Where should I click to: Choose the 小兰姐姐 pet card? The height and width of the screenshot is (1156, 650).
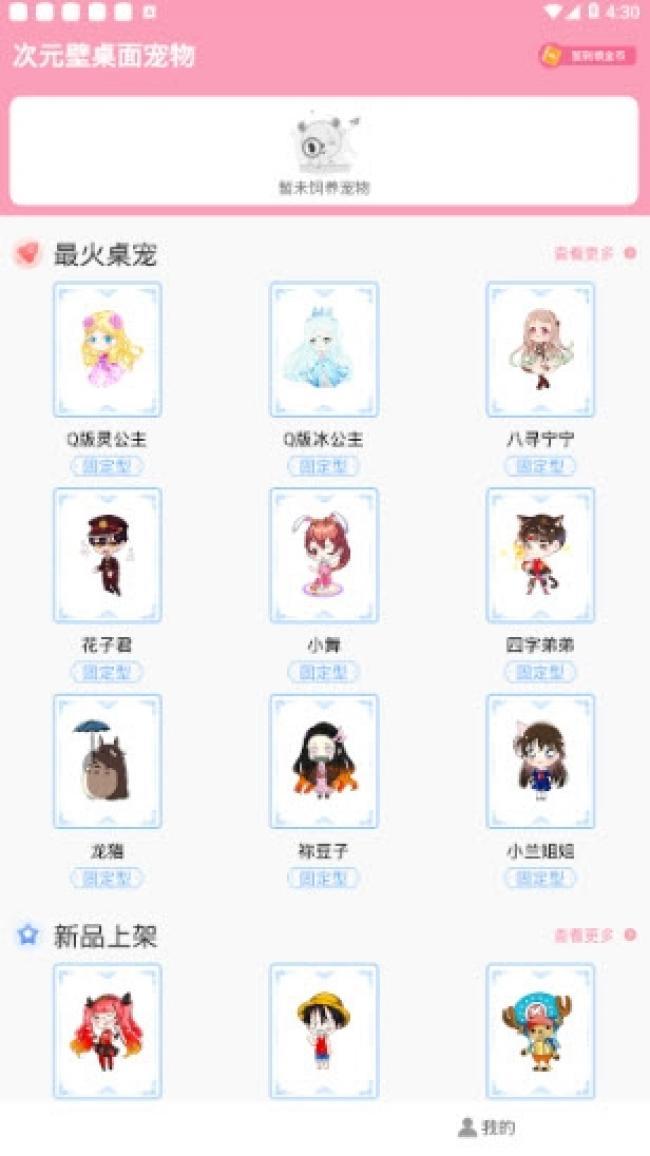tap(540, 762)
